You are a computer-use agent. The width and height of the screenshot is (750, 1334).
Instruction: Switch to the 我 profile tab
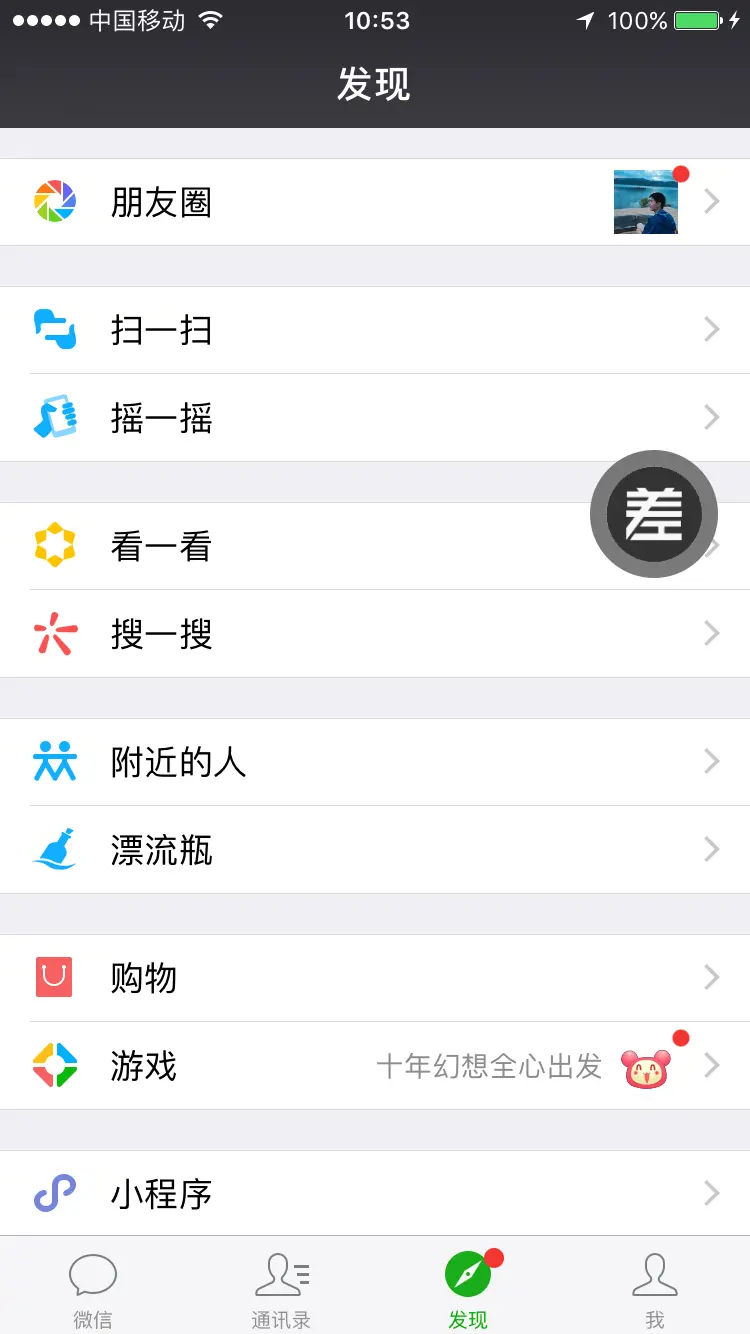[x=655, y=1287]
